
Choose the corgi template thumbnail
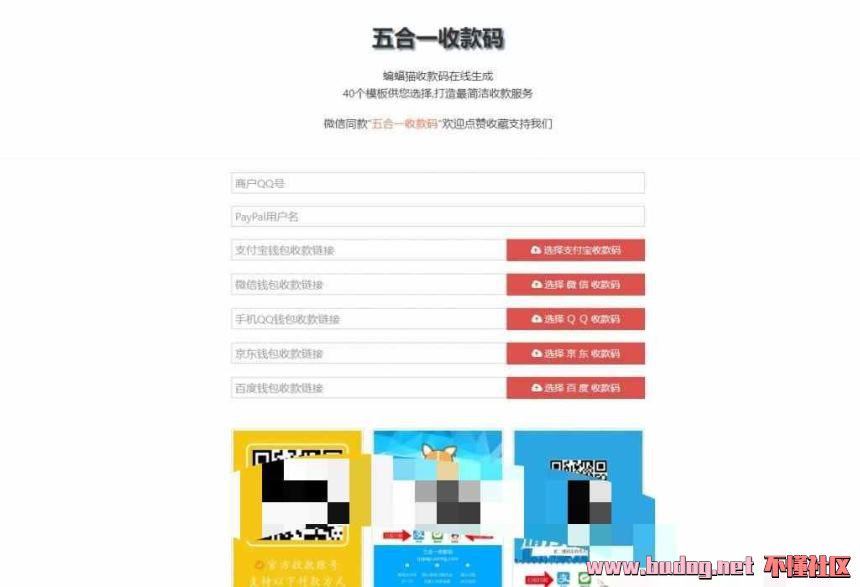pos(437,508)
